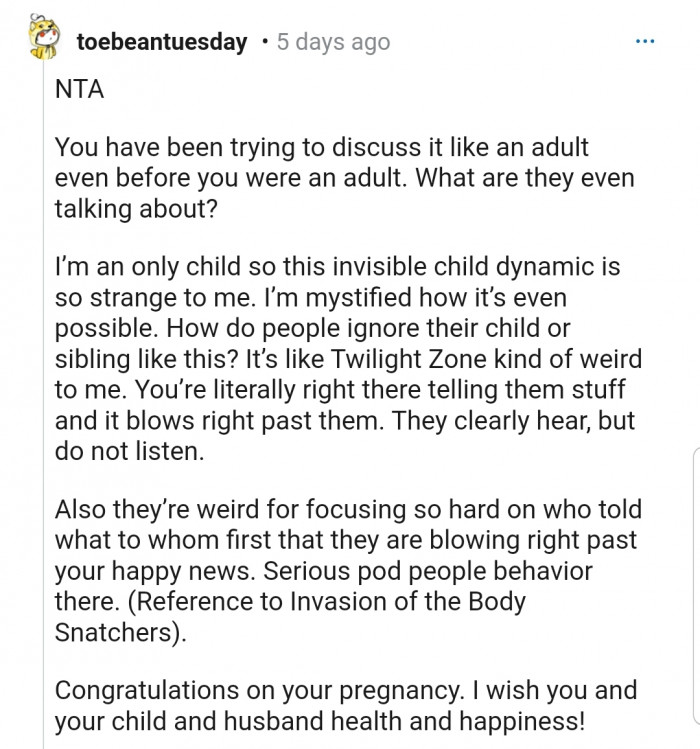Open the comment's three-dot overflow menu
The height and width of the screenshot is (749, 700).
point(645,42)
